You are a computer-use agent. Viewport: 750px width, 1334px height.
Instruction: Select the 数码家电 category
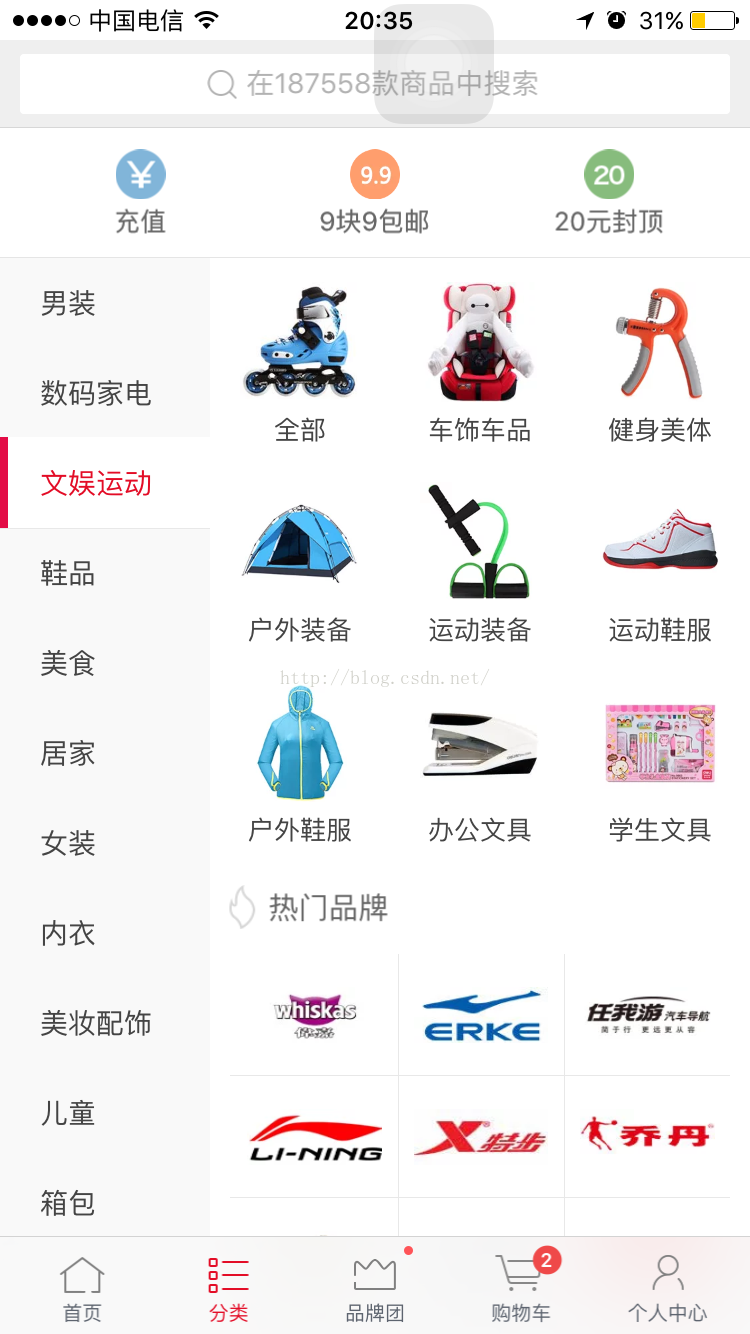pos(105,393)
